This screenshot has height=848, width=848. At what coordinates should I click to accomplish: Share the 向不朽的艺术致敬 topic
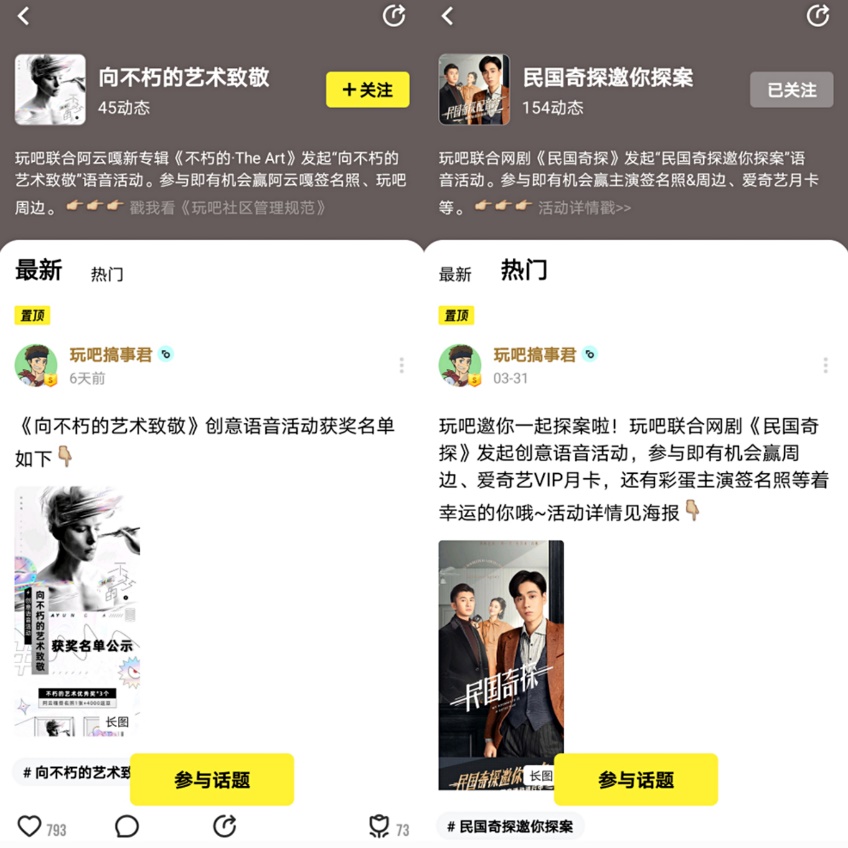394,16
